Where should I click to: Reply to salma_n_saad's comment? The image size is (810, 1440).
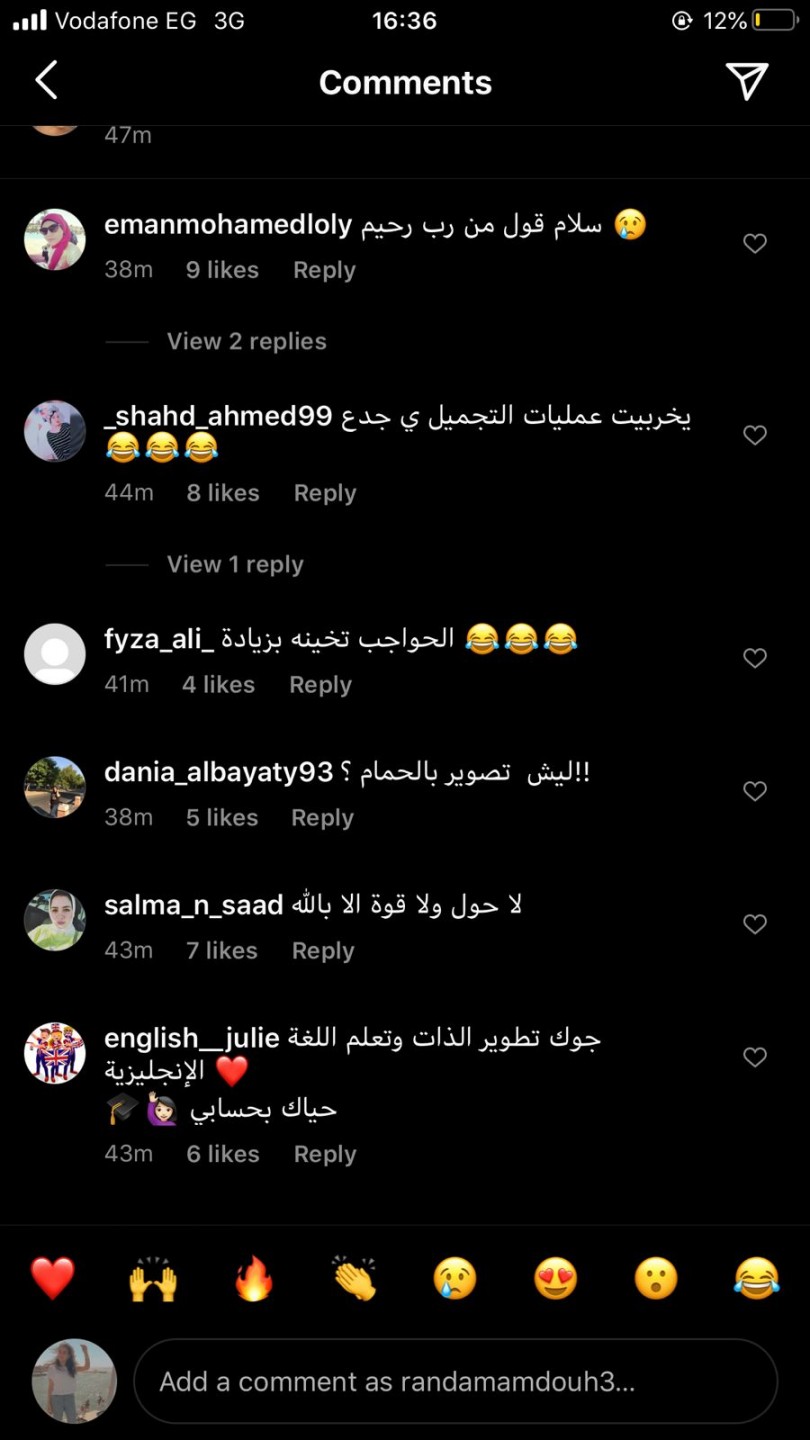tap(322, 951)
